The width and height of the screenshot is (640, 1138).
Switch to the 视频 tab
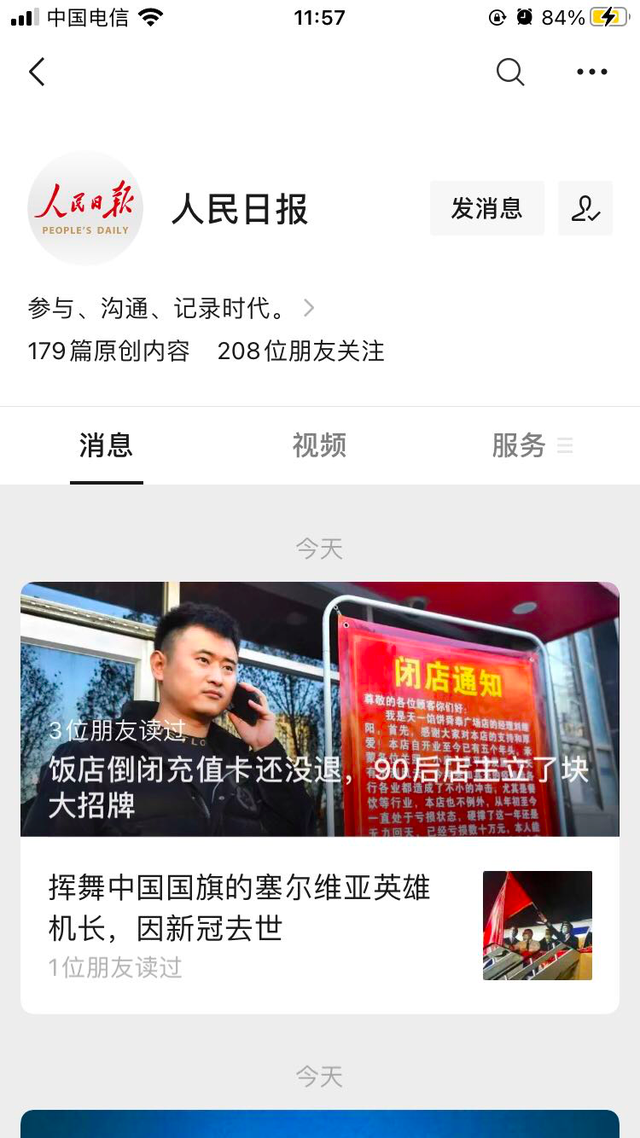(x=319, y=446)
